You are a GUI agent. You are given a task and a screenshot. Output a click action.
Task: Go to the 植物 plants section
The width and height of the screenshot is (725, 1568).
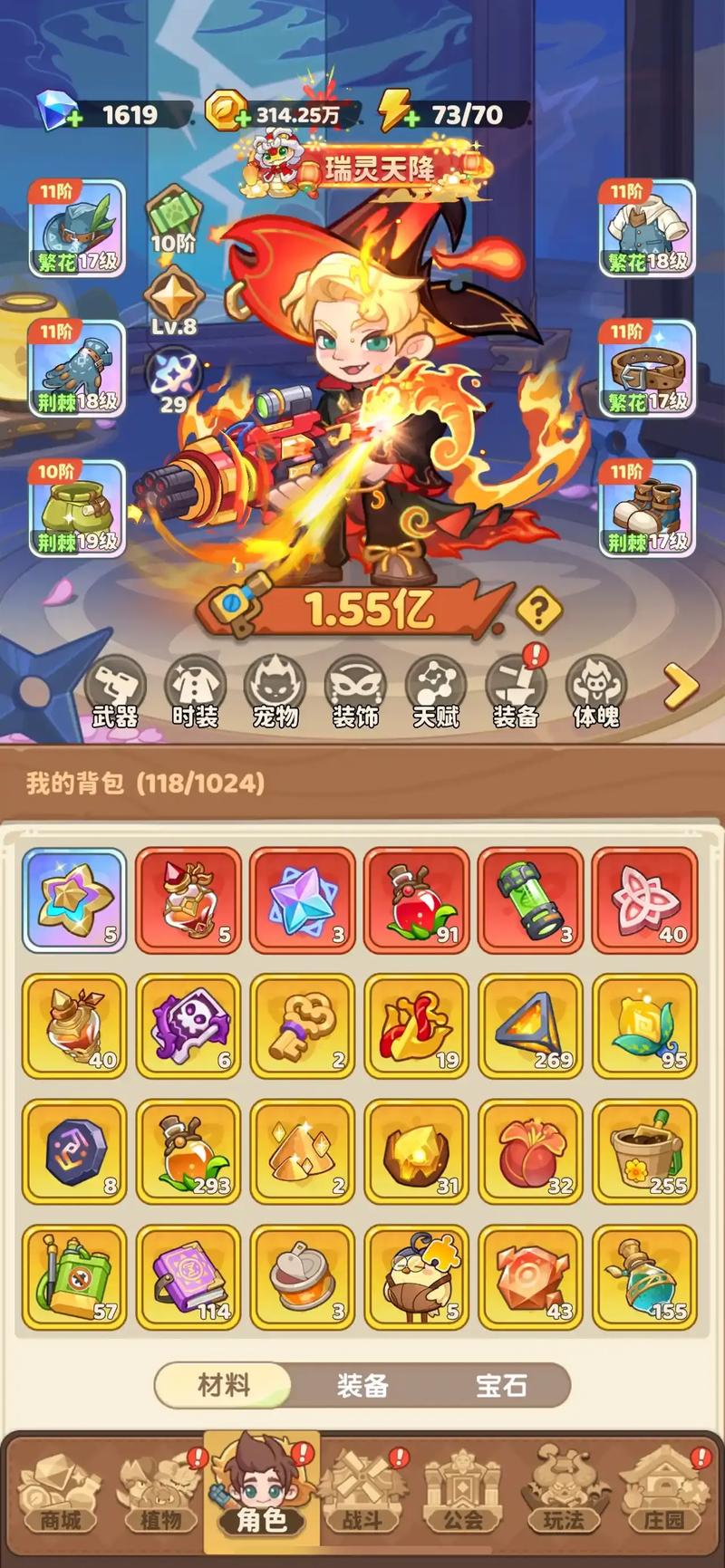[161, 1493]
